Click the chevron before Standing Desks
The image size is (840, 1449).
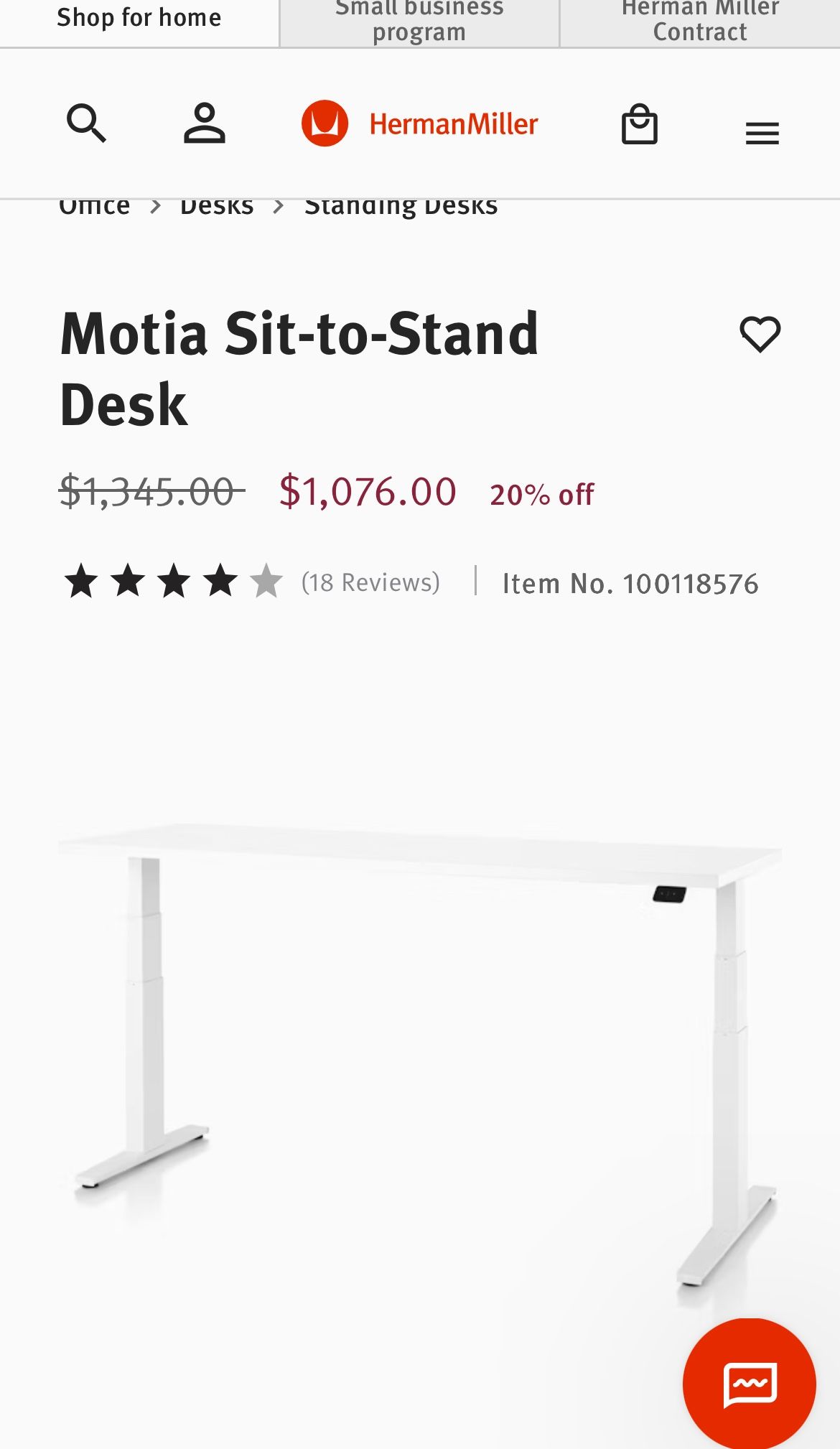click(x=279, y=205)
